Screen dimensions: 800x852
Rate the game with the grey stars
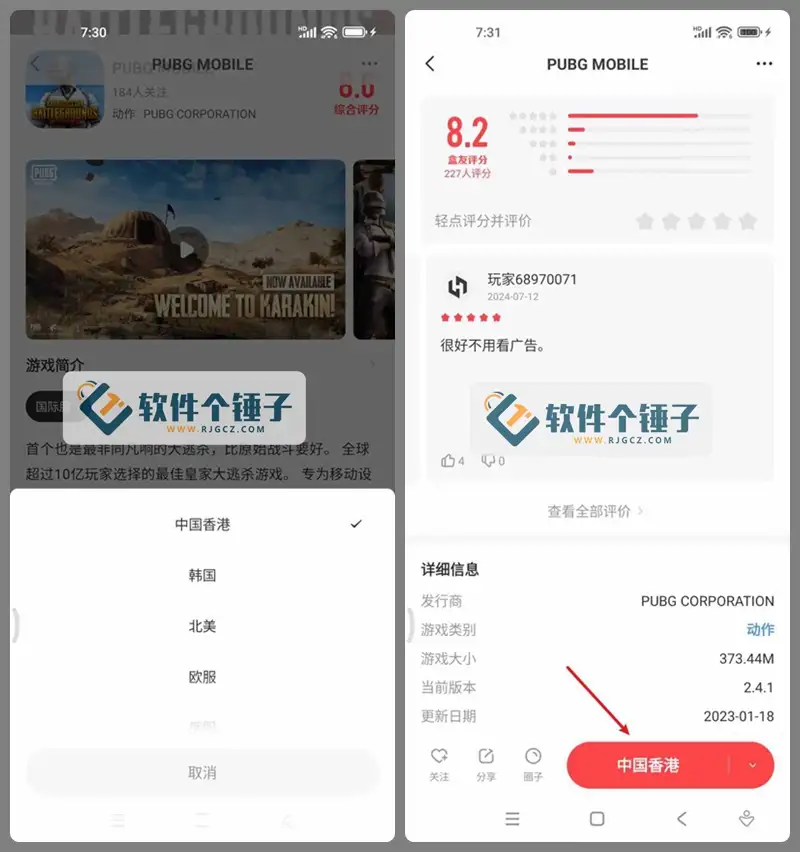pos(696,221)
